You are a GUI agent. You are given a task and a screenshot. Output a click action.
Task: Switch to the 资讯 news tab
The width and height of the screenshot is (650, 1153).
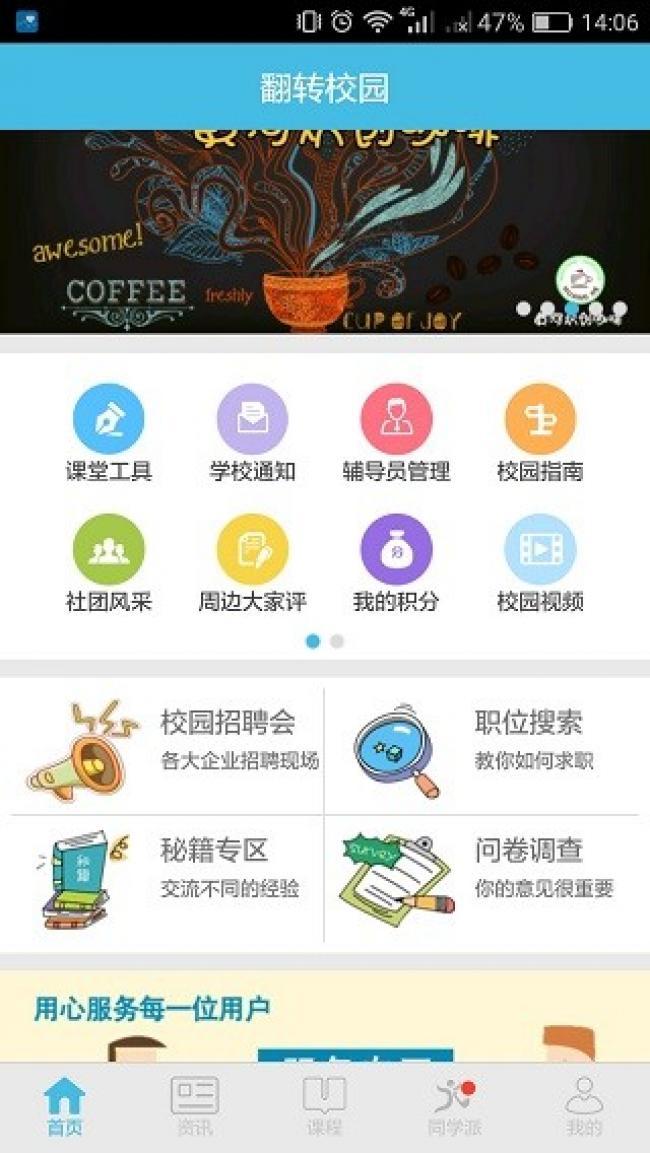click(x=194, y=1107)
